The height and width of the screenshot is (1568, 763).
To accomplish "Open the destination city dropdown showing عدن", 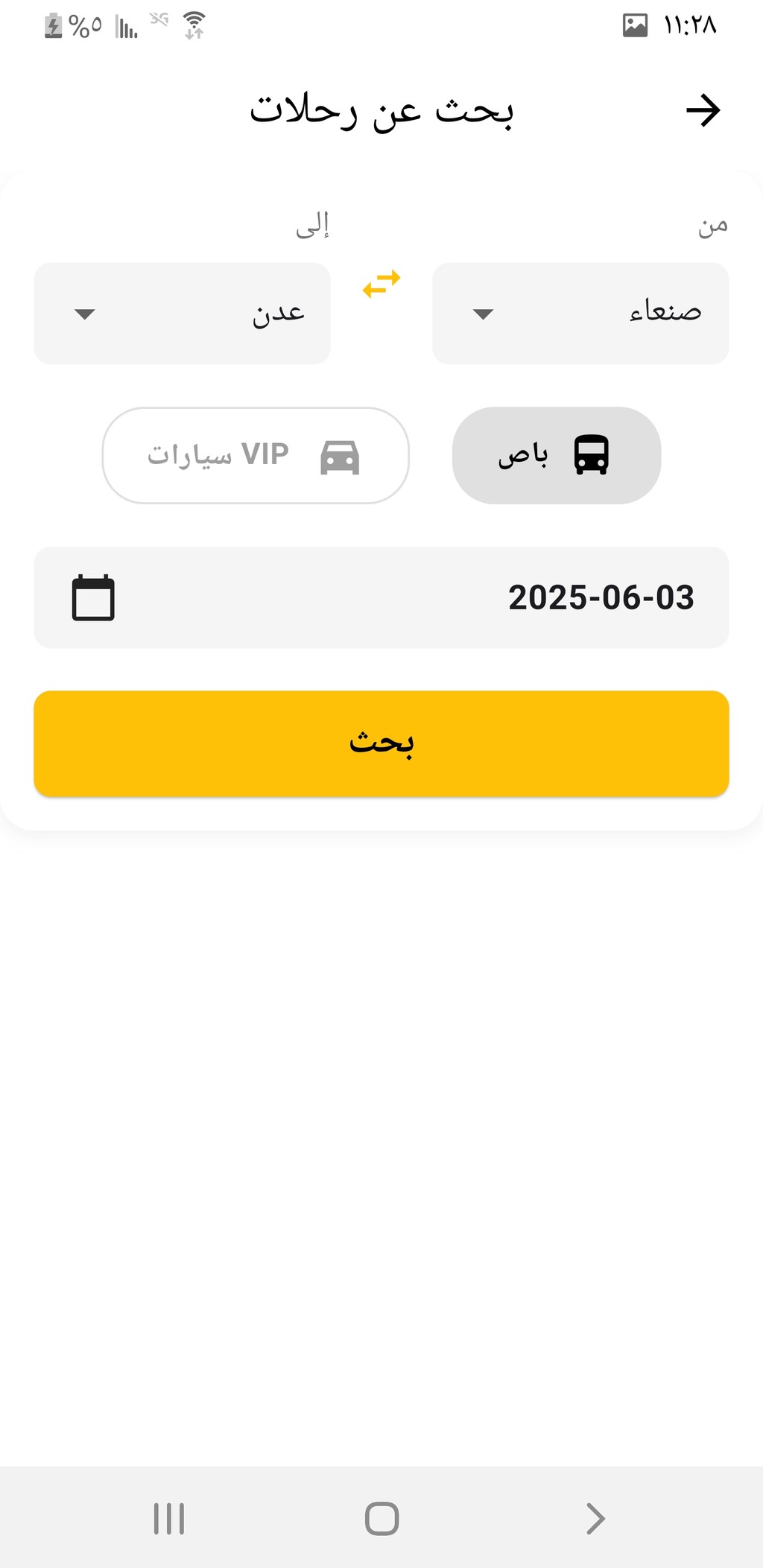I will (x=182, y=314).
